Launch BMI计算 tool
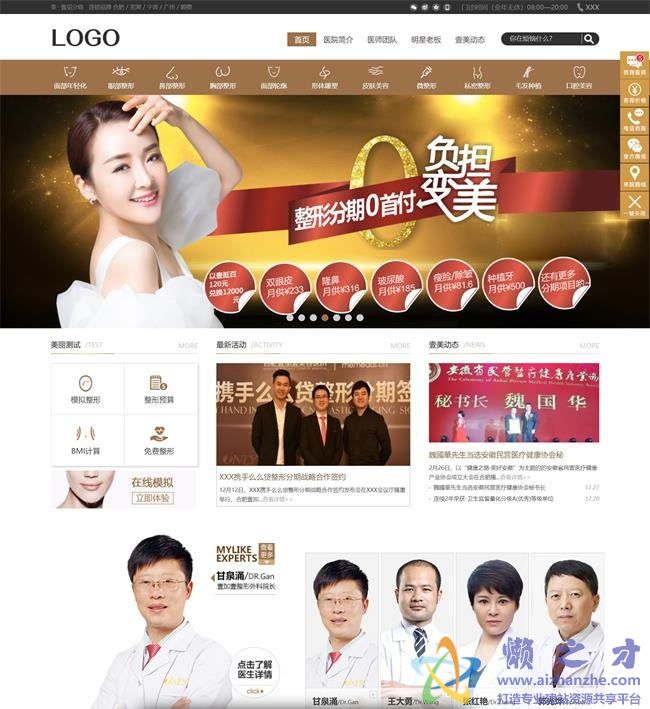This screenshot has width=650, height=709. [87, 439]
